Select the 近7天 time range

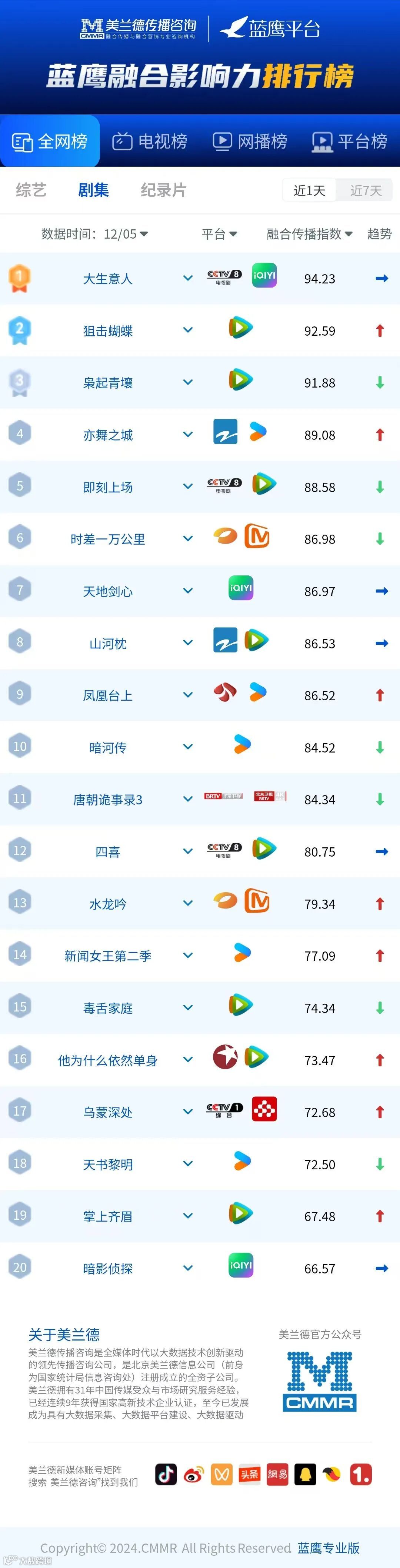[x=365, y=190]
